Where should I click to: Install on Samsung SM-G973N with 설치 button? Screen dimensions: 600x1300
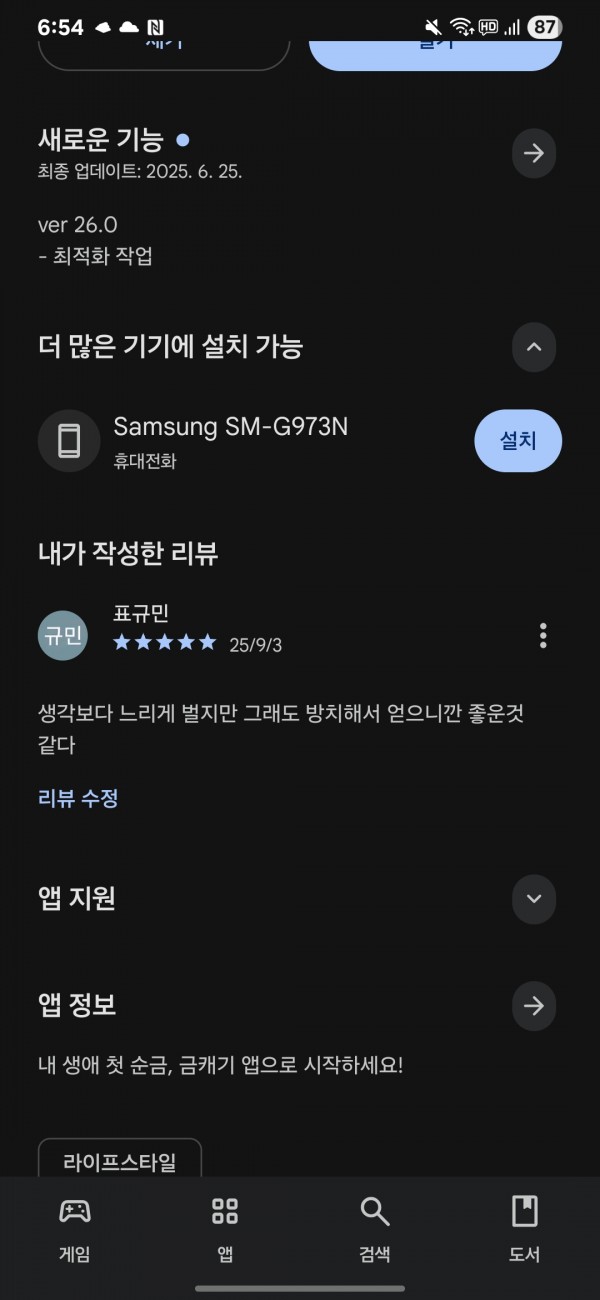coord(518,440)
